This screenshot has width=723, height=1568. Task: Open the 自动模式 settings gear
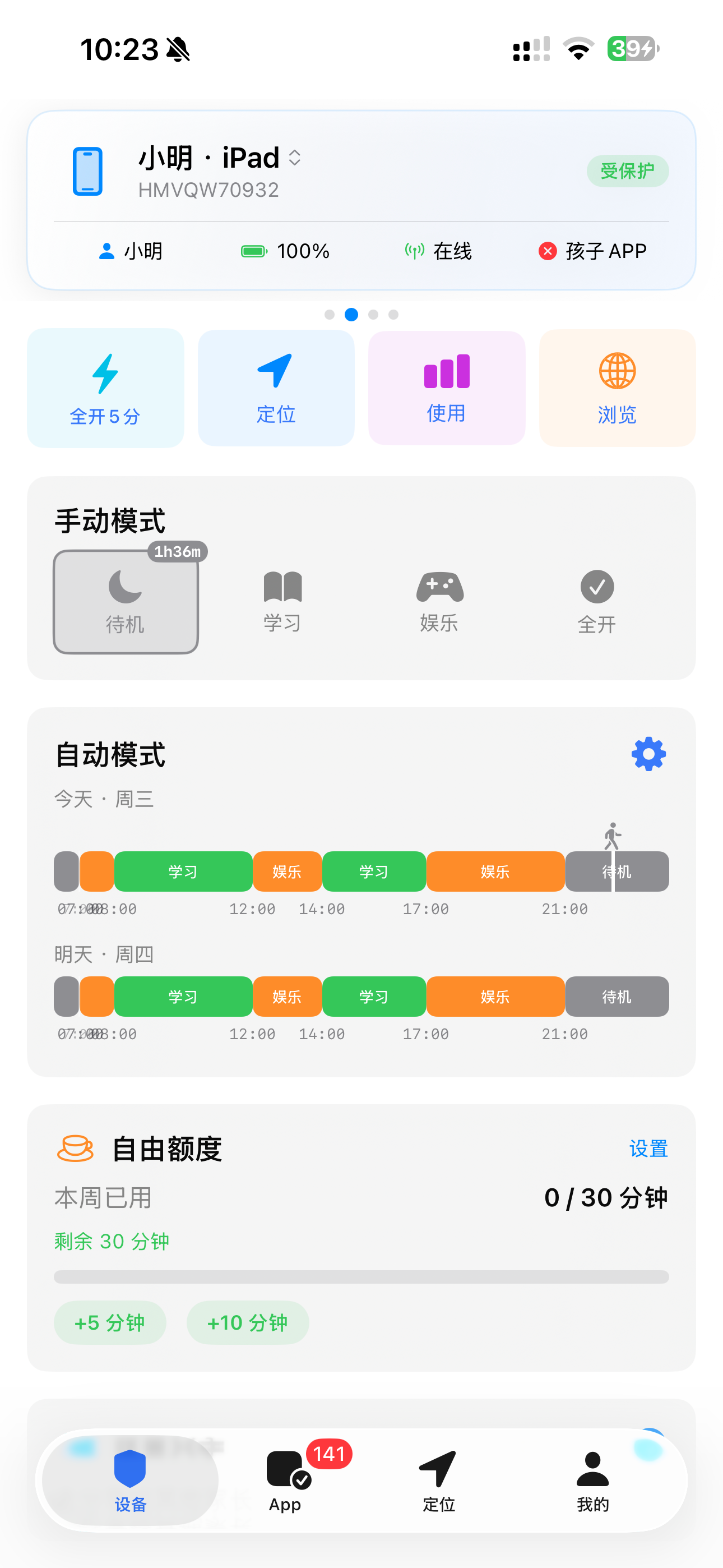click(648, 754)
